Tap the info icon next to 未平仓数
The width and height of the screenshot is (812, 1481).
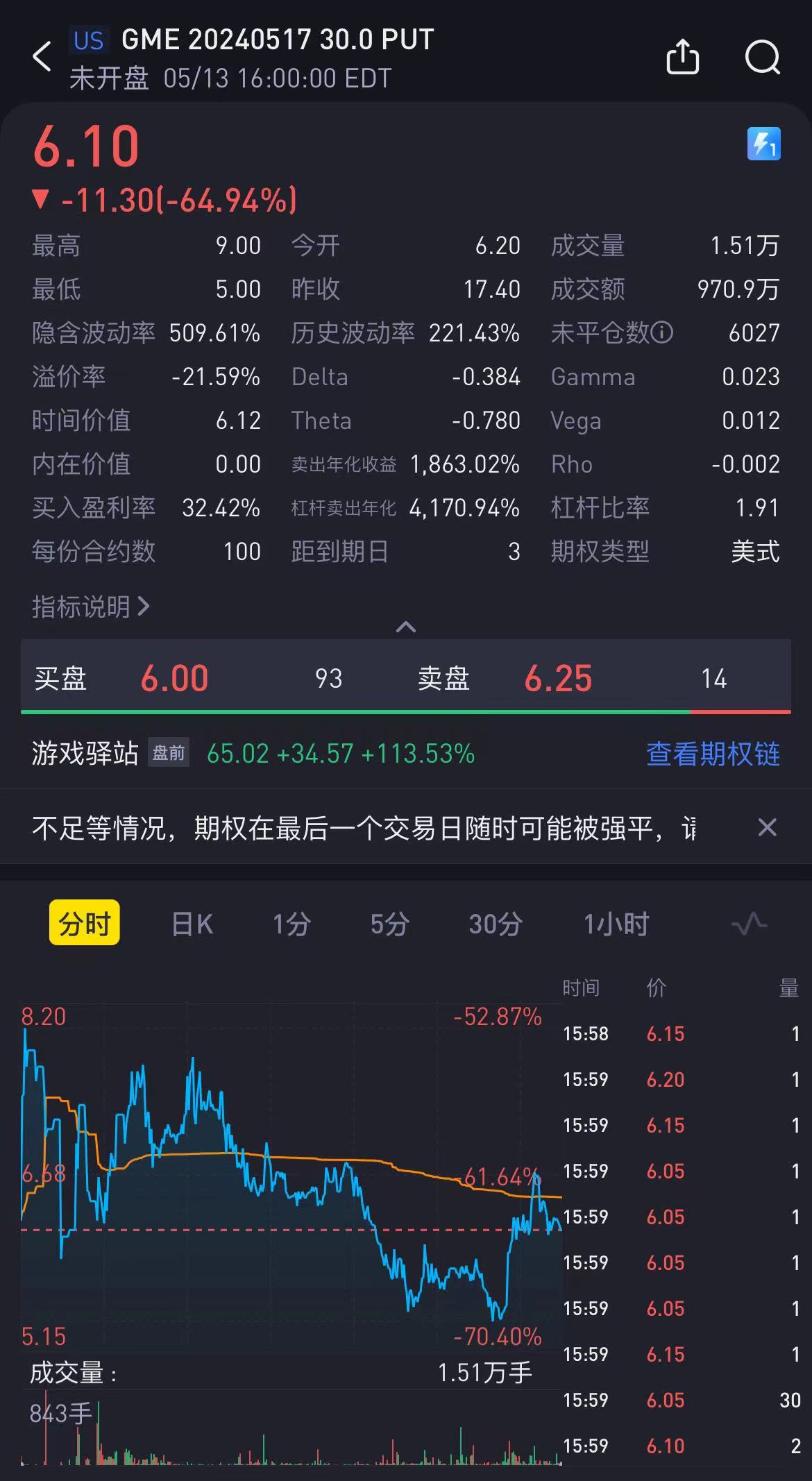[x=662, y=333]
